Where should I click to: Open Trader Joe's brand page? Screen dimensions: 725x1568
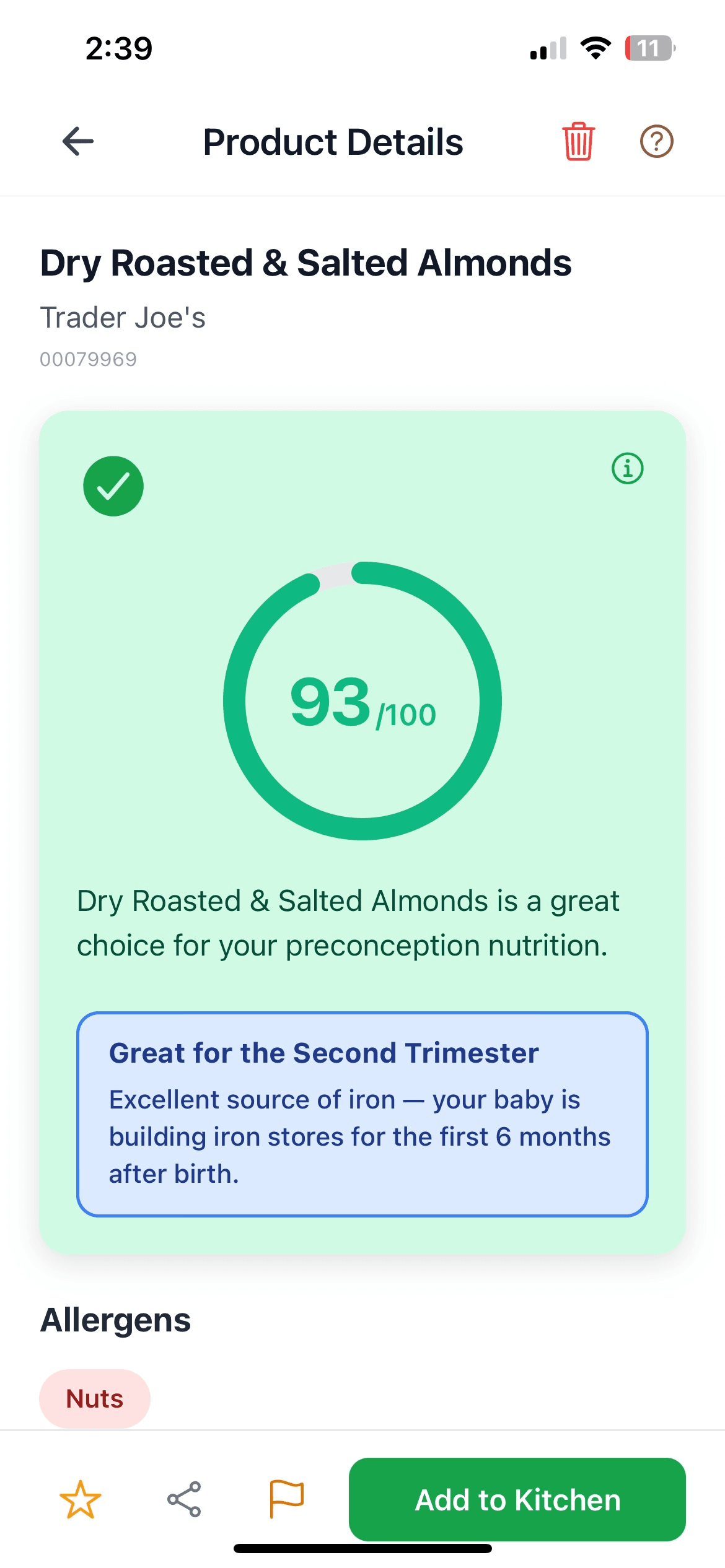[x=123, y=317]
